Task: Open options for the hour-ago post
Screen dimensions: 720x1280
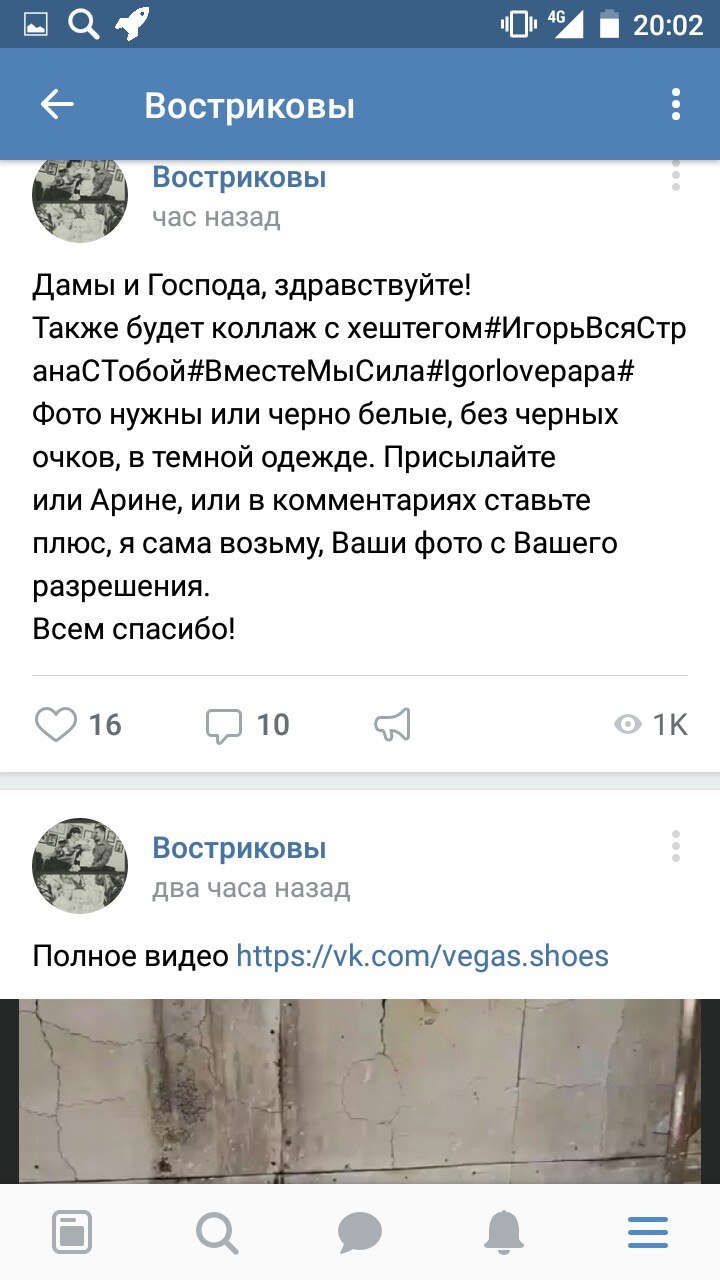Action: coord(676,178)
